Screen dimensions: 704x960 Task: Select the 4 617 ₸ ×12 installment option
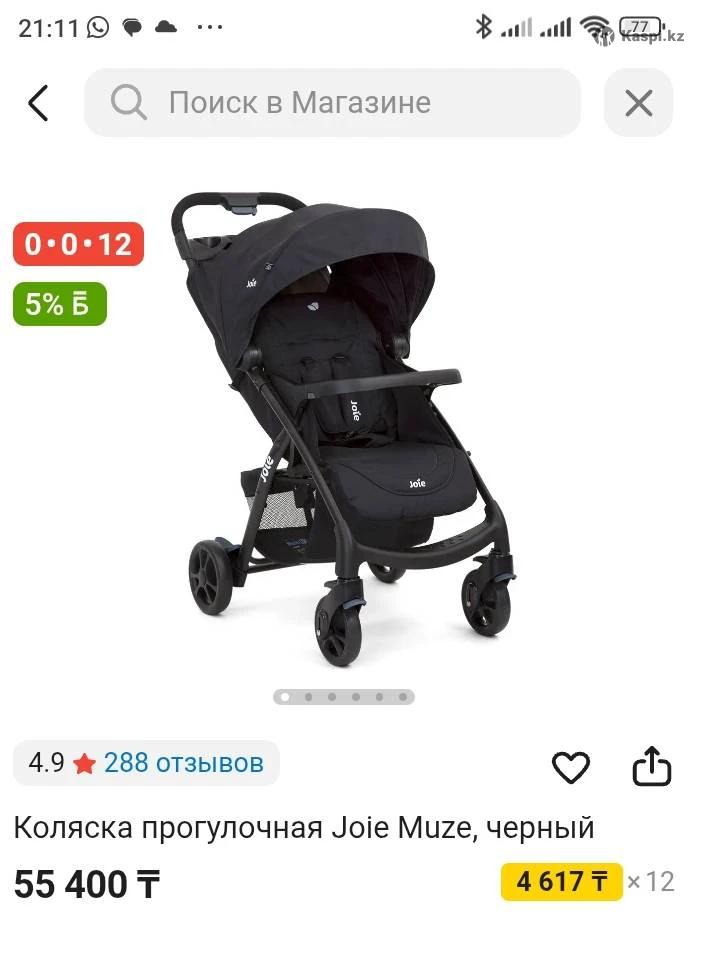pos(587,881)
